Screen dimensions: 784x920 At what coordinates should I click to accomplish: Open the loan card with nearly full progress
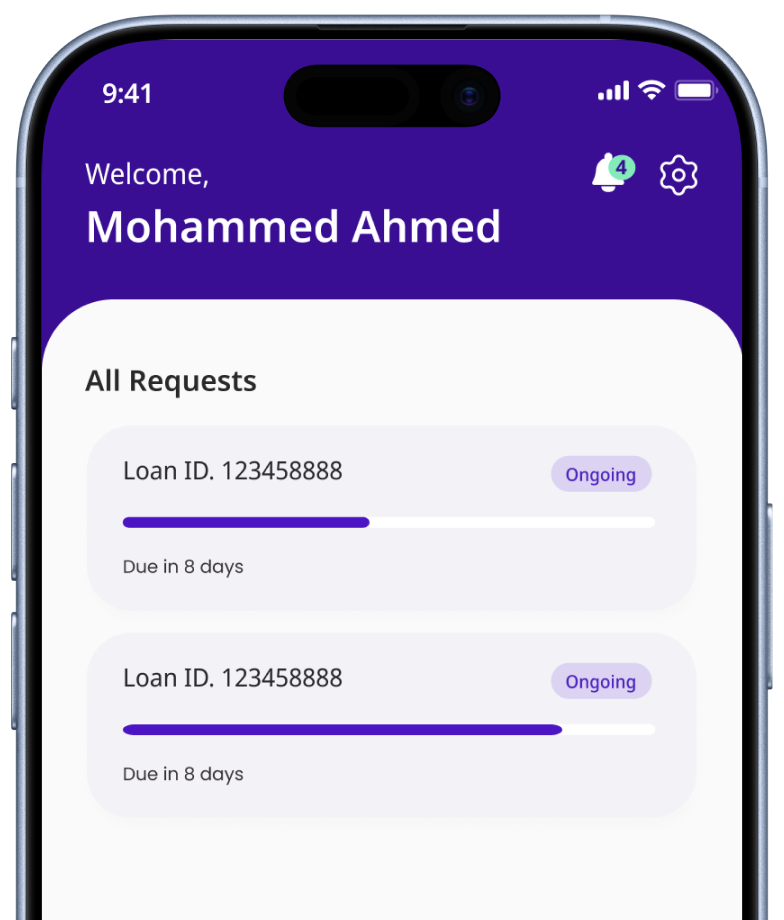tap(391, 724)
